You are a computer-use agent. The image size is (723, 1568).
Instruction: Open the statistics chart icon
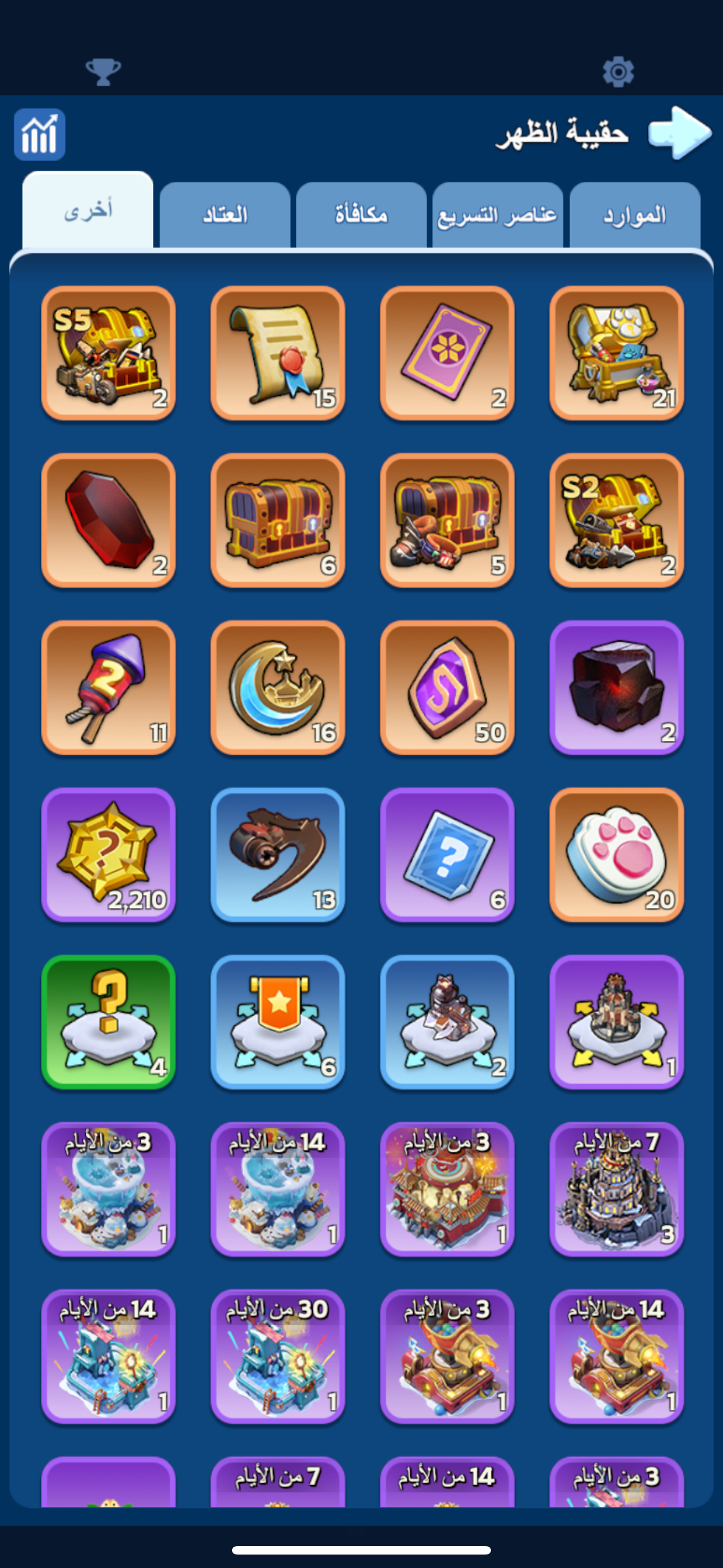(40, 135)
